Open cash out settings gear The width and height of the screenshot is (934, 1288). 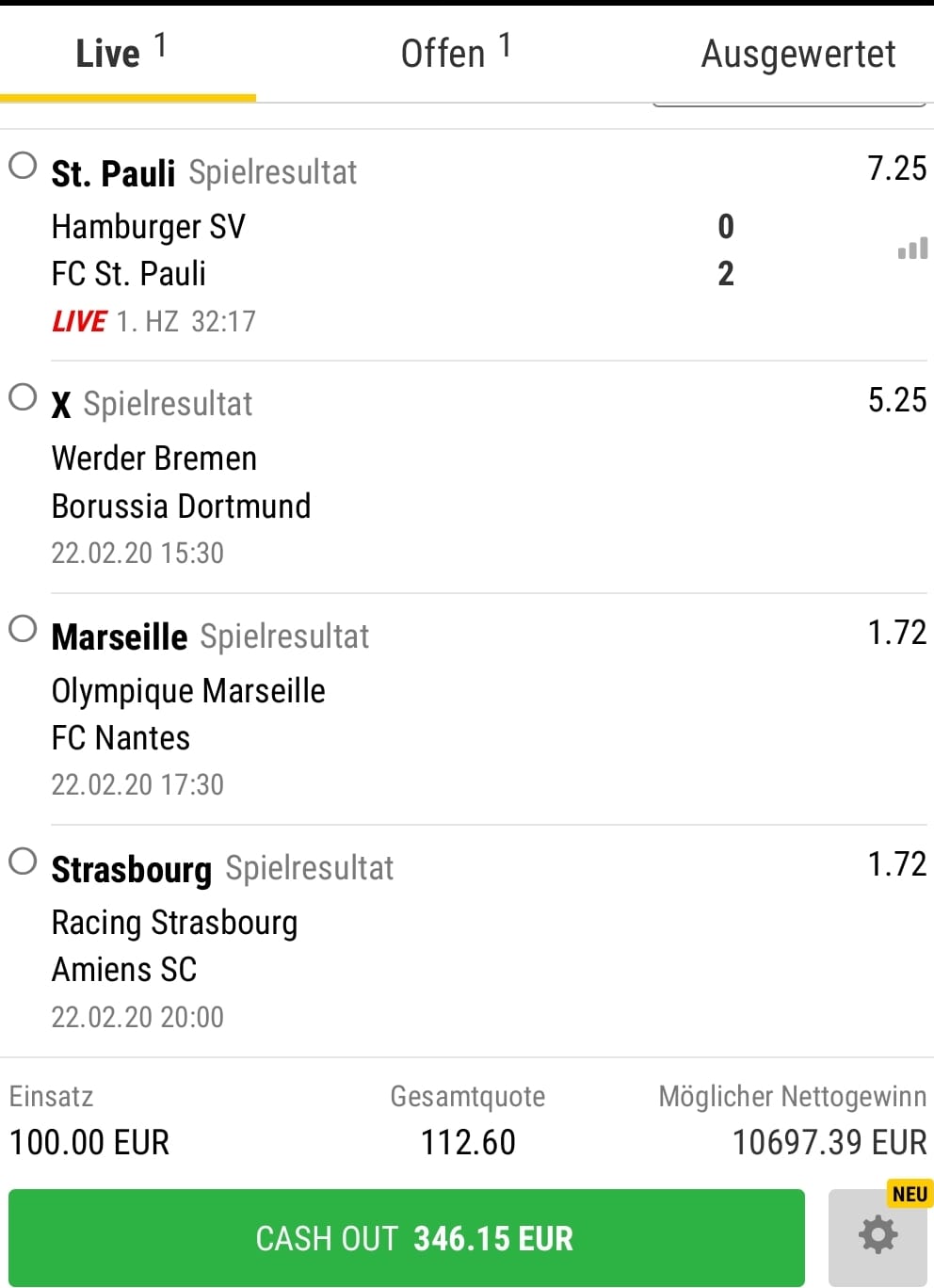tap(878, 1235)
